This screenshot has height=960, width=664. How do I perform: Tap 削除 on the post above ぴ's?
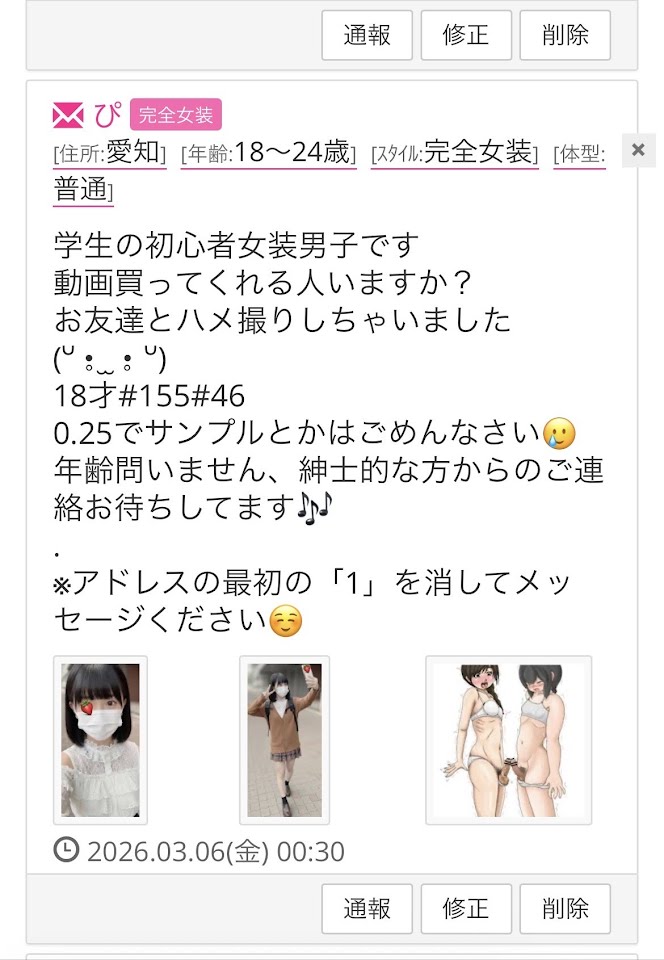[565, 35]
